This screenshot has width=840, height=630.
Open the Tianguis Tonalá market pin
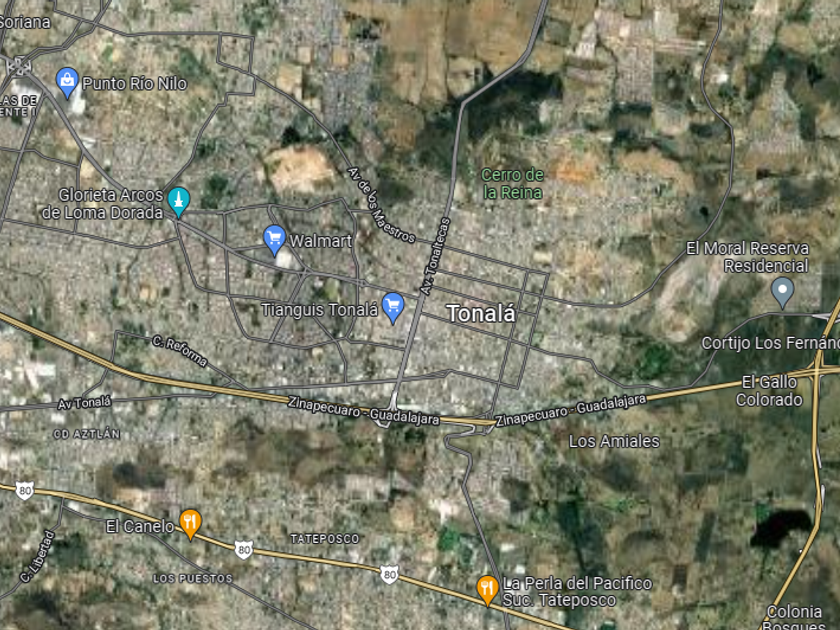pos(393,307)
